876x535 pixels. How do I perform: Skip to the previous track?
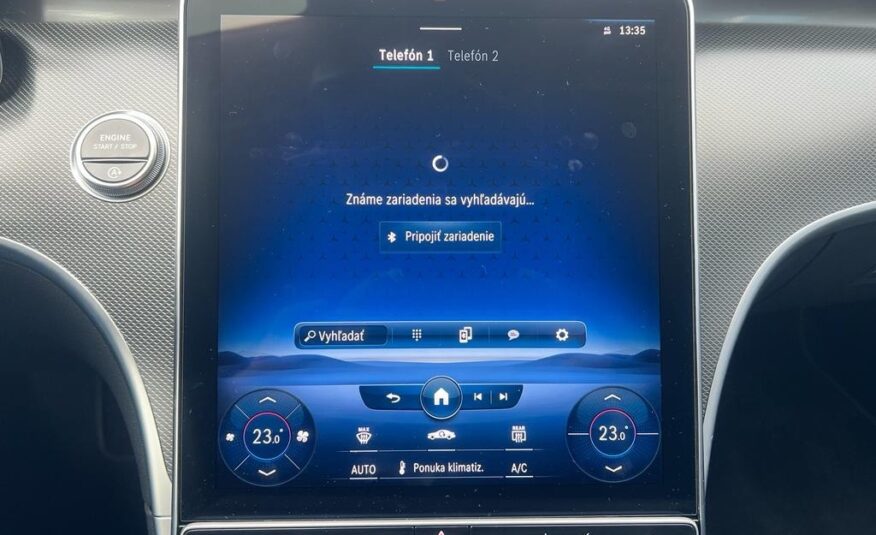[x=478, y=397]
